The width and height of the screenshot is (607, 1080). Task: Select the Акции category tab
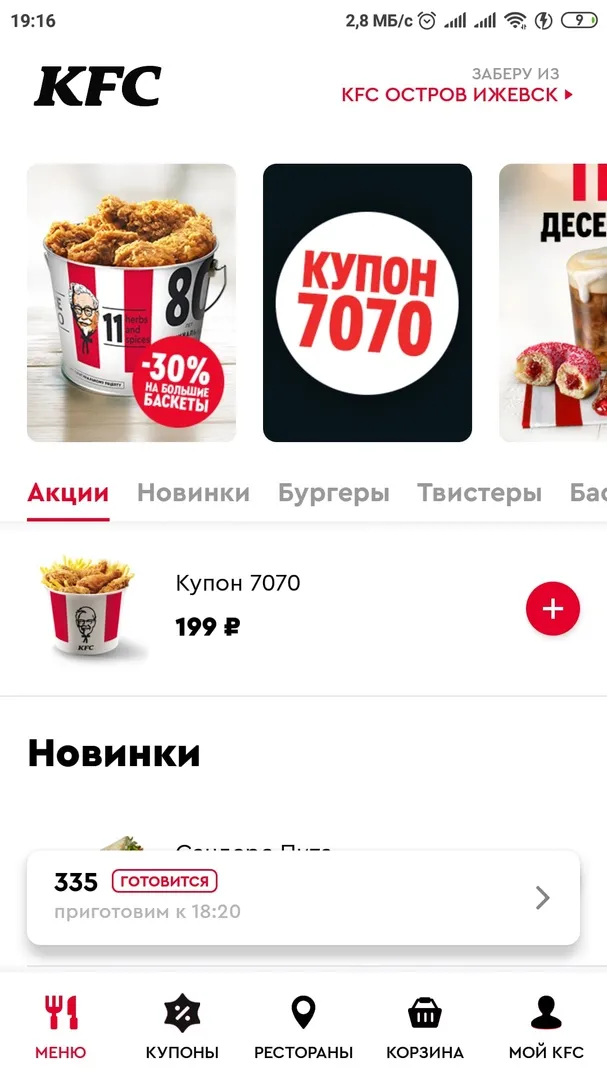point(68,493)
